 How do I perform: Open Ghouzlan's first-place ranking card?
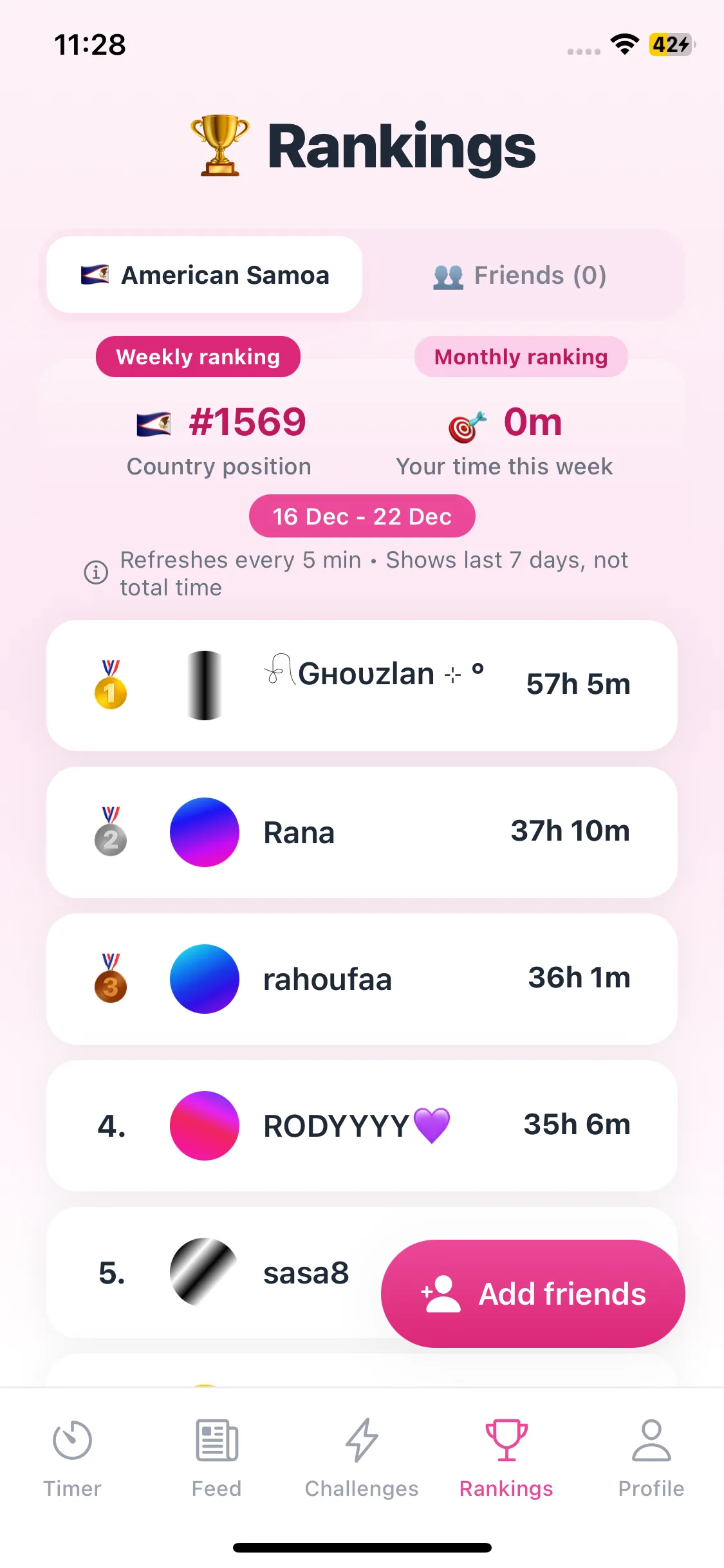361,685
